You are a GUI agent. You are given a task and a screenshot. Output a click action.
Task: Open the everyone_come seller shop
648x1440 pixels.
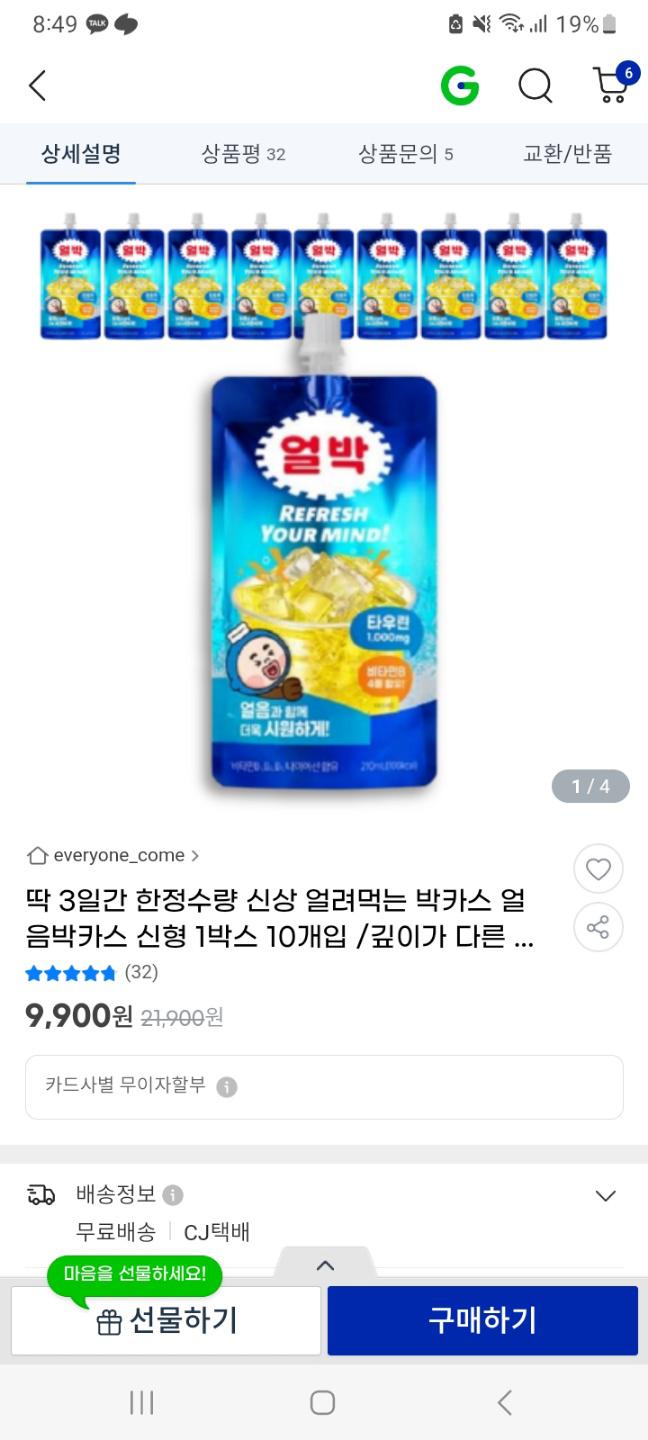click(113, 856)
